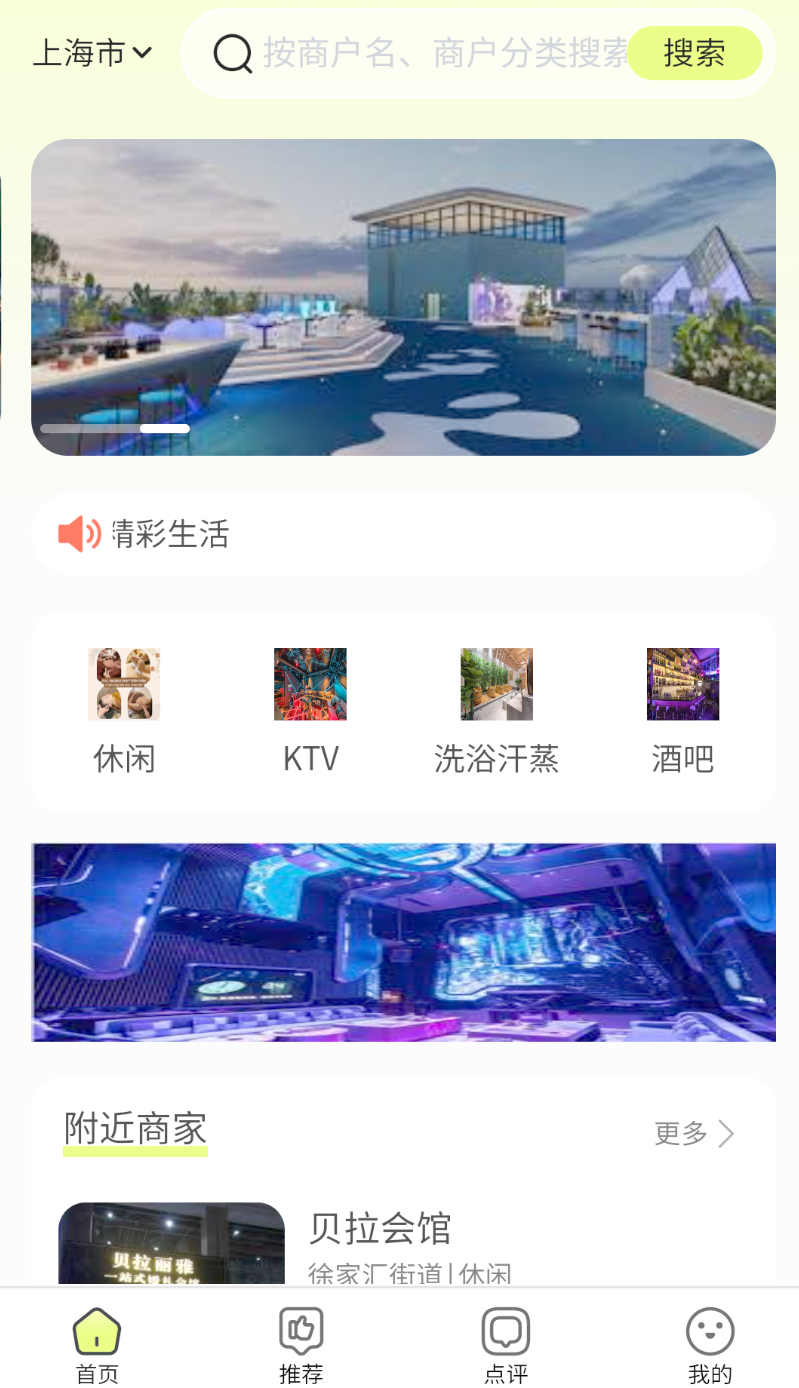Screen dimensions: 799x1388
Task: Click the 搜索 search button
Action: 695,54
